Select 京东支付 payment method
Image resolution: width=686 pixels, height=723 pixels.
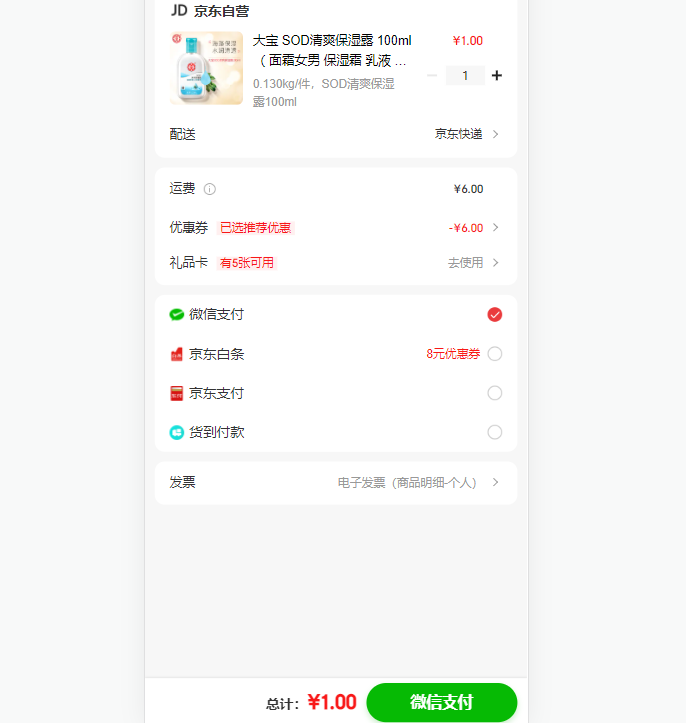coord(494,393)
